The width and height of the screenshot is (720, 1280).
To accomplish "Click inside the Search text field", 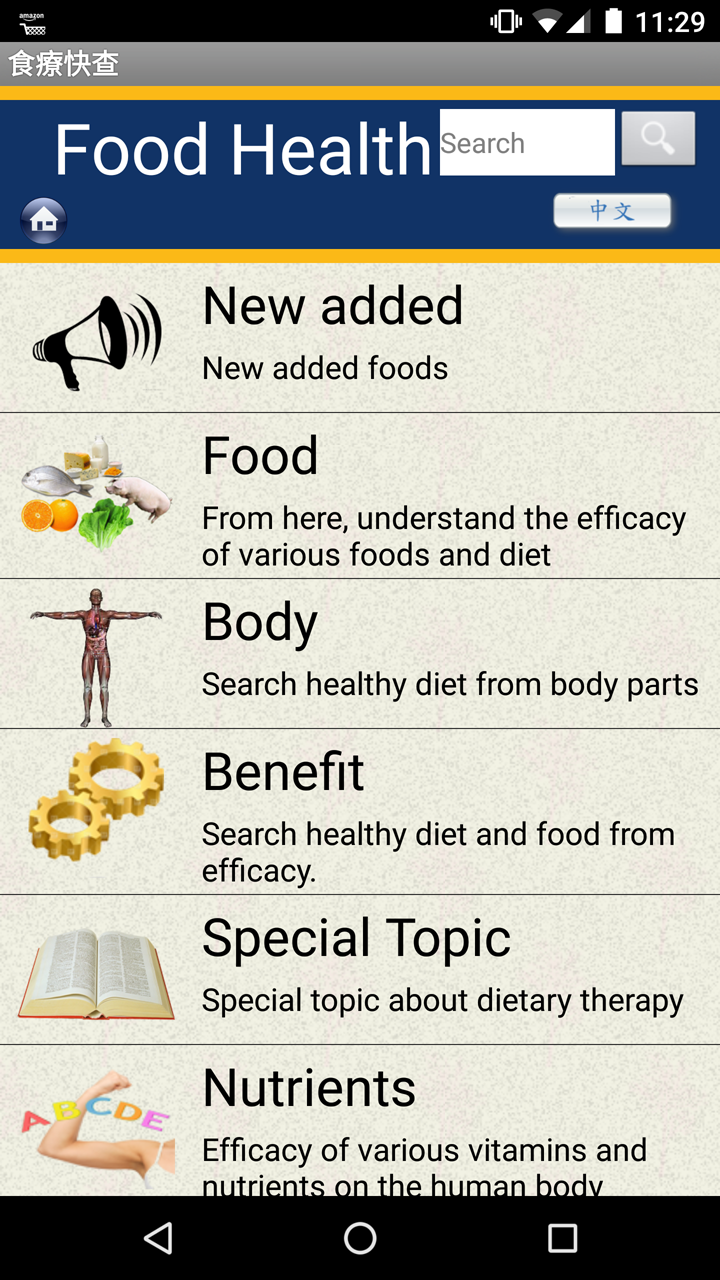I will click(x=525, y=141).
